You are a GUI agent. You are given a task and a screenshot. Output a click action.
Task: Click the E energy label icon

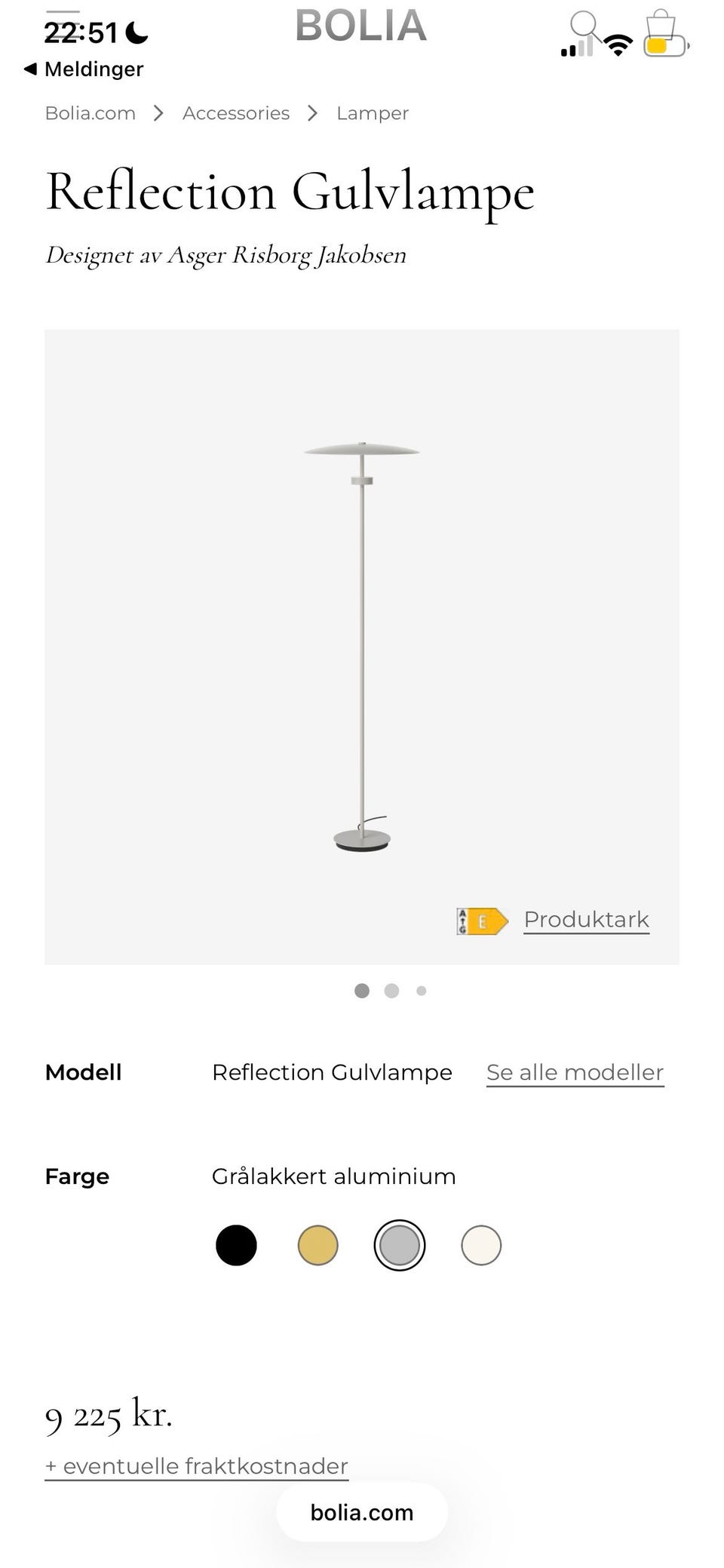point(481,920)
